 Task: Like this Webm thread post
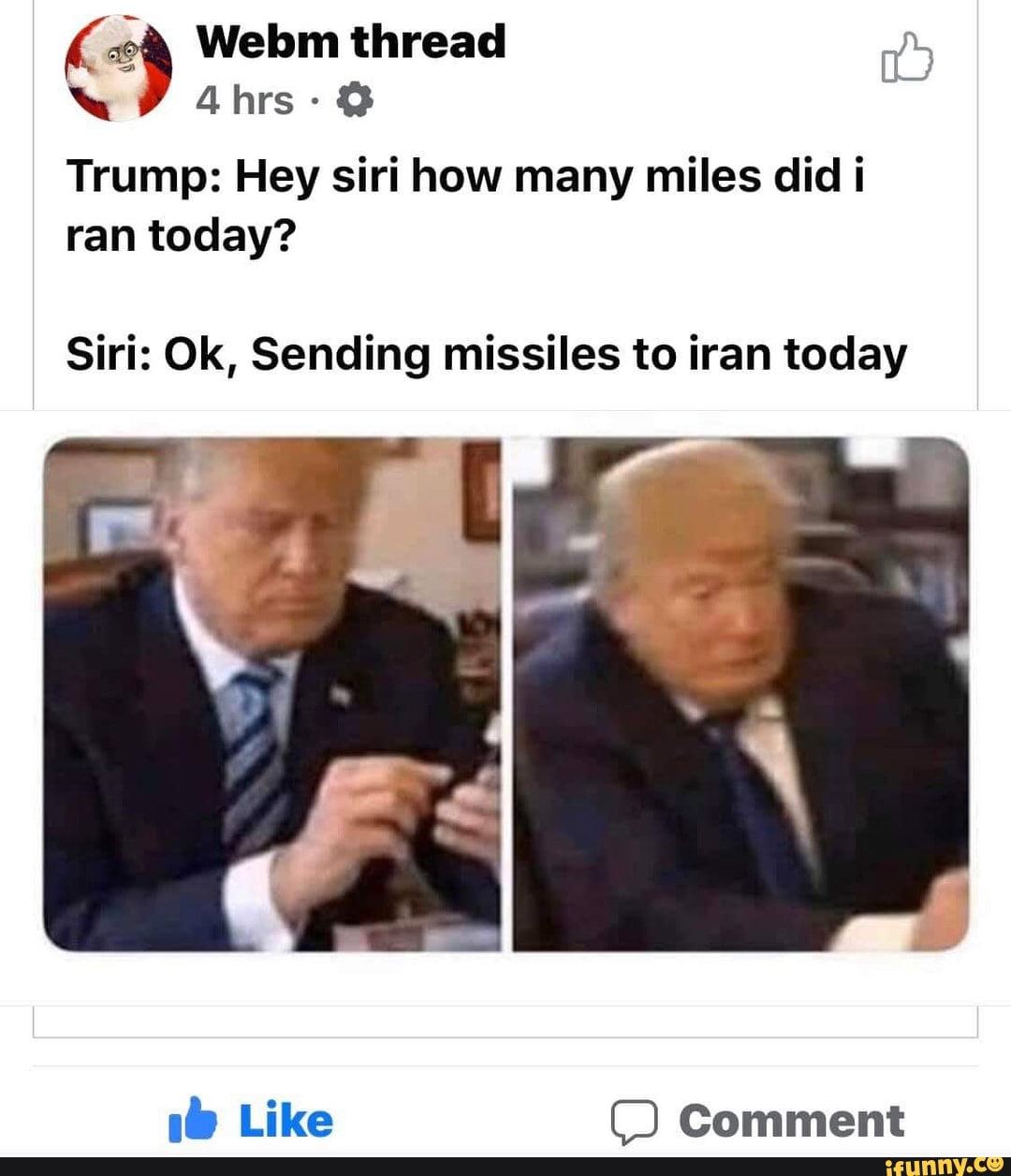[x=251, y=1121]
